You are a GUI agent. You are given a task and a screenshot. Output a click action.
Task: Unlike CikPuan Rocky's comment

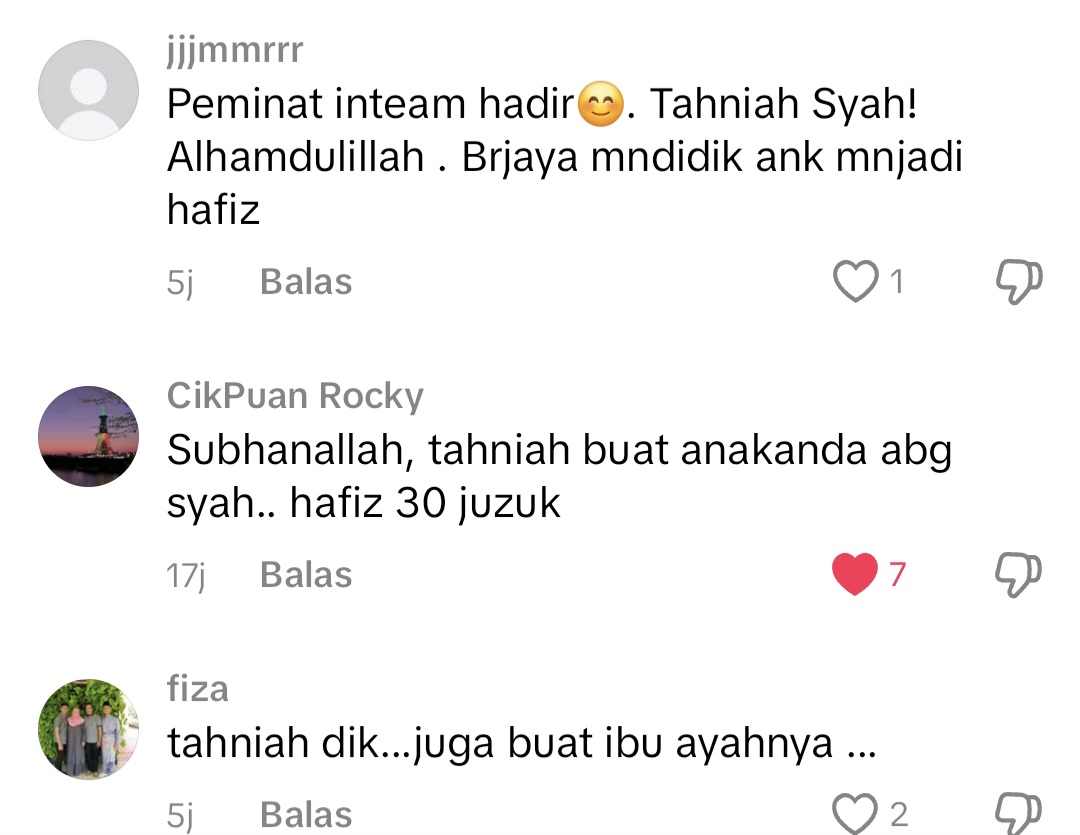[854, 575]
